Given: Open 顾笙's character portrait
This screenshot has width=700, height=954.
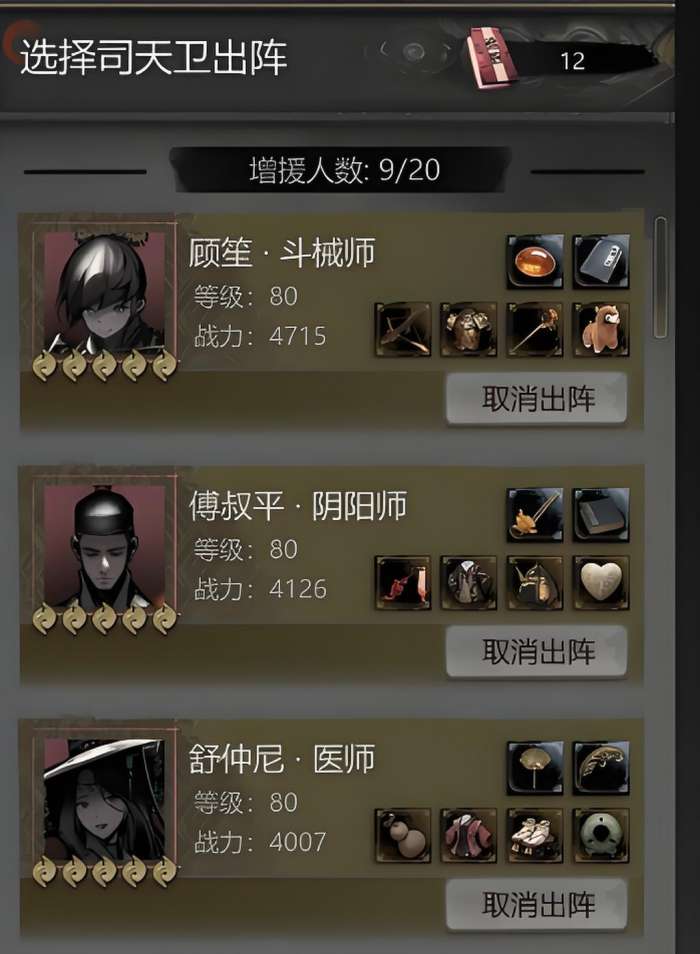Looking at the screenshot, I should [x=105, y=296].
